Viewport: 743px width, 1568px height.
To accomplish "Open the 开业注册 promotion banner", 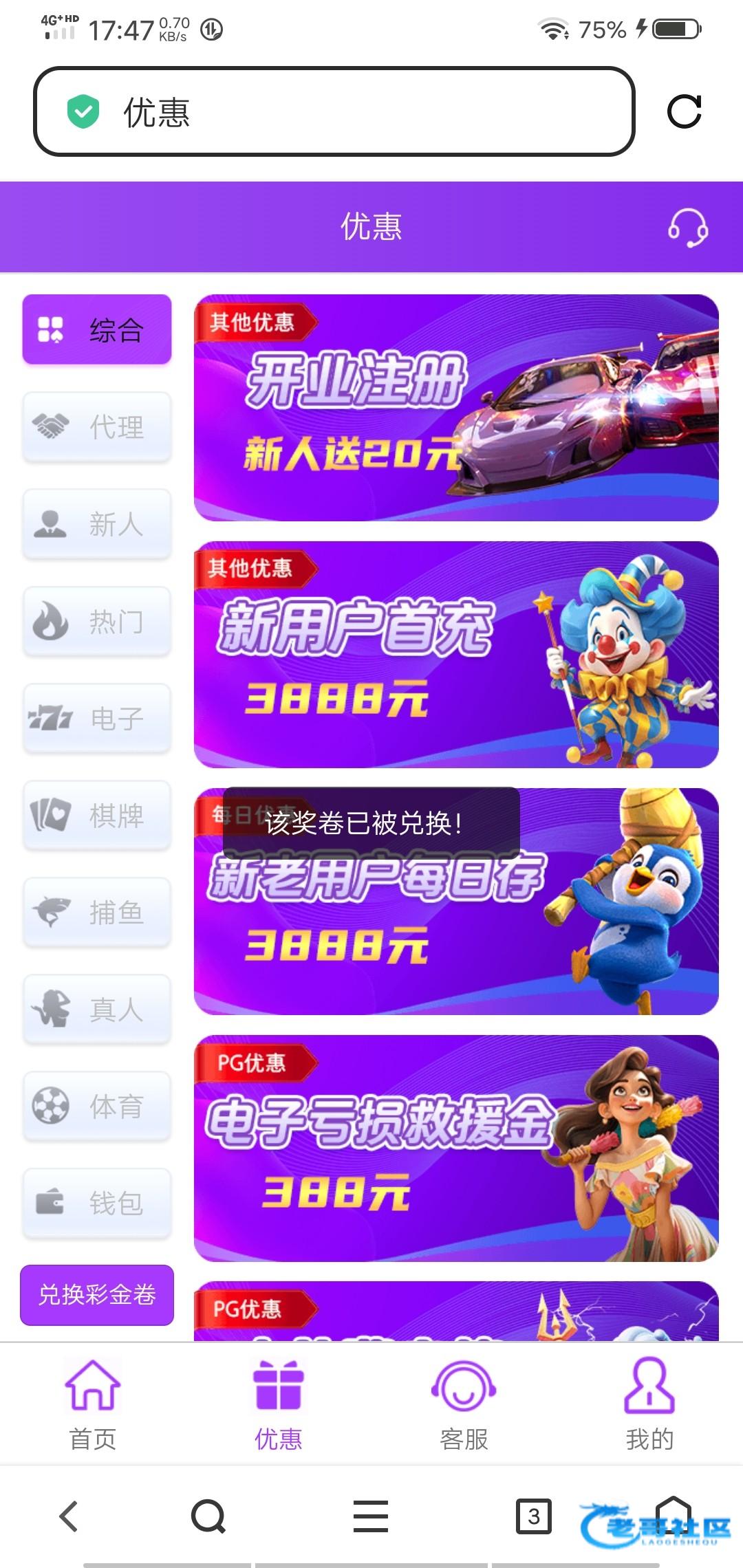I will point(456,408).
